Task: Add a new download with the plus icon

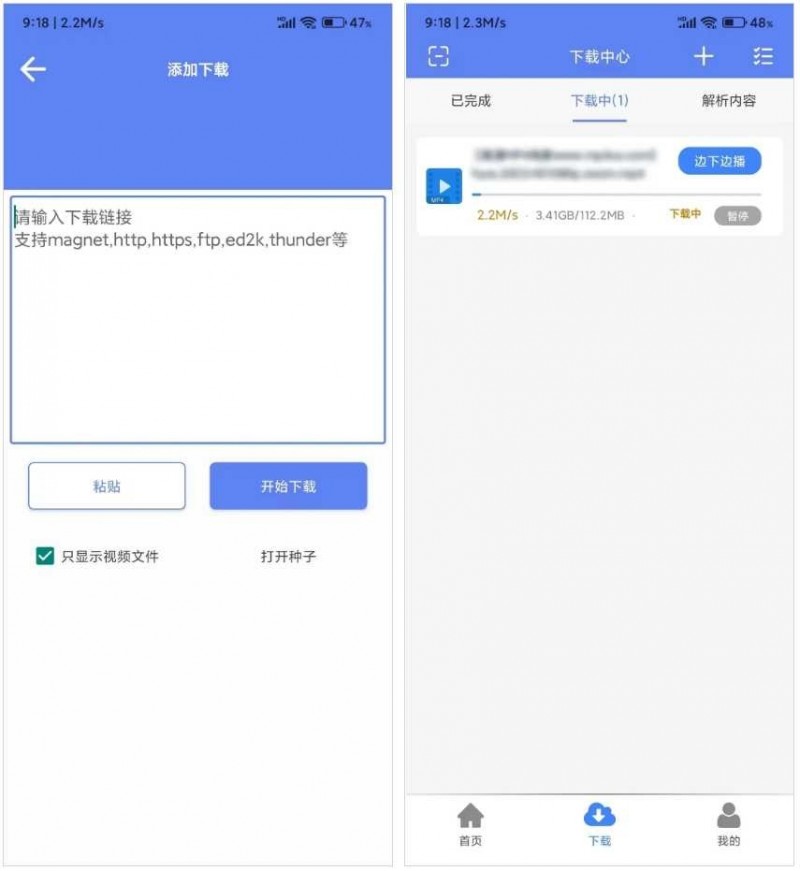Action: [704, 57]
